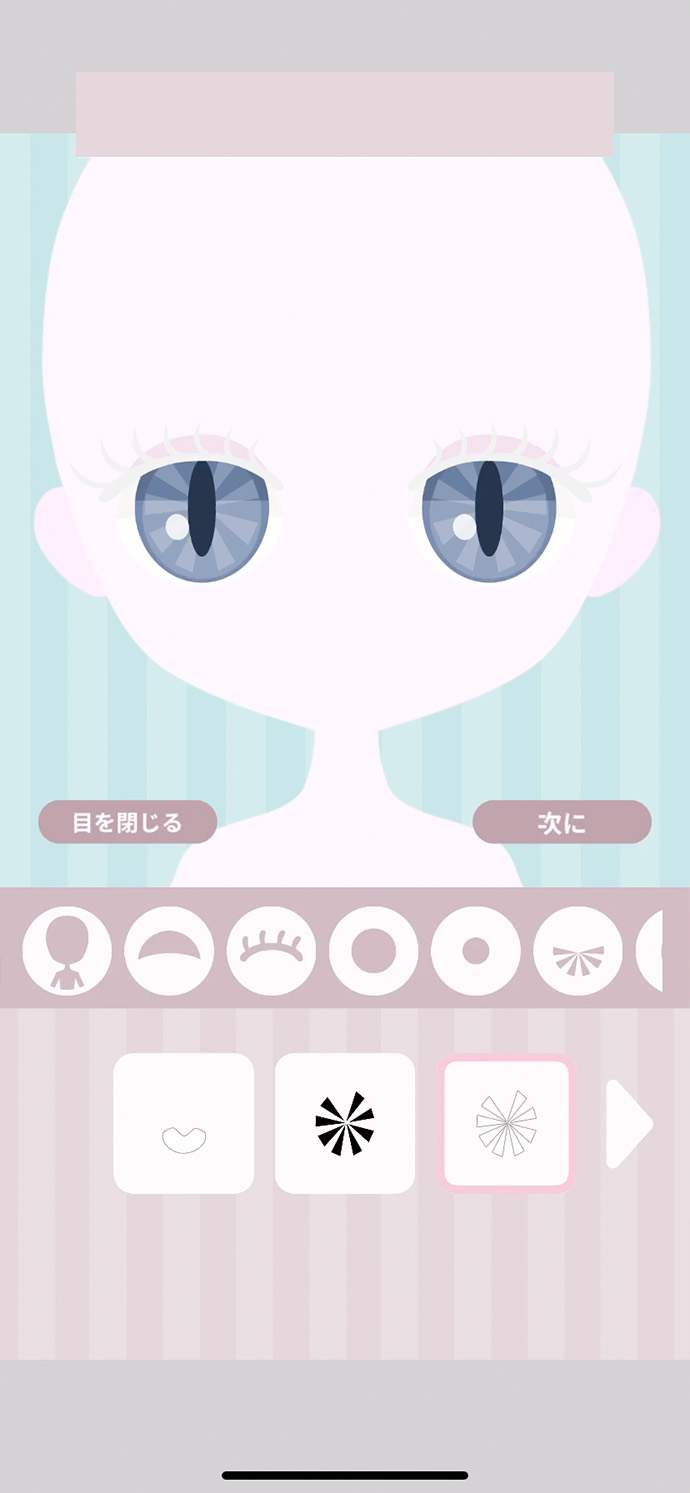
Task: Show next pattern options with right arrow
Action: (x=628, y=1124)
